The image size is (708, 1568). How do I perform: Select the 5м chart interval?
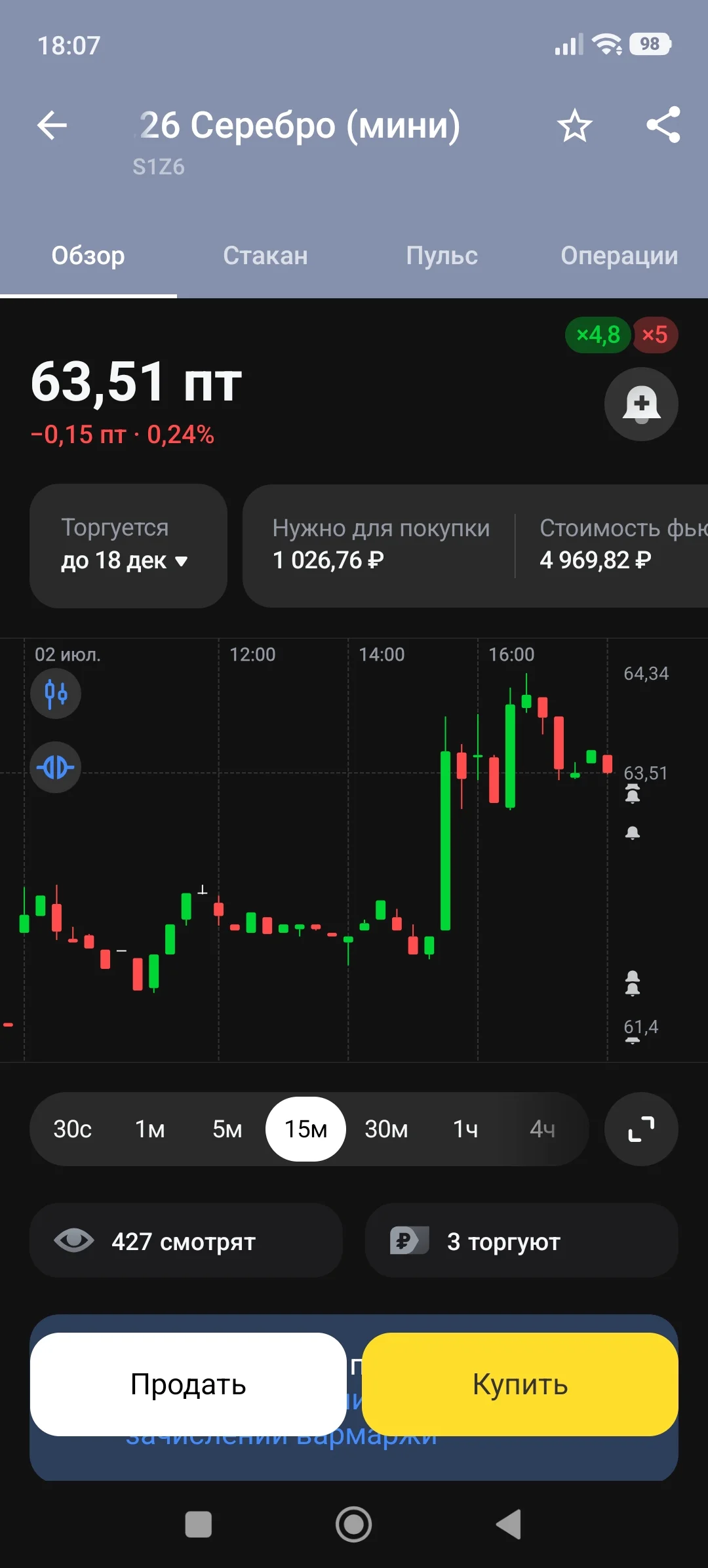click(x=227, y=1129)
